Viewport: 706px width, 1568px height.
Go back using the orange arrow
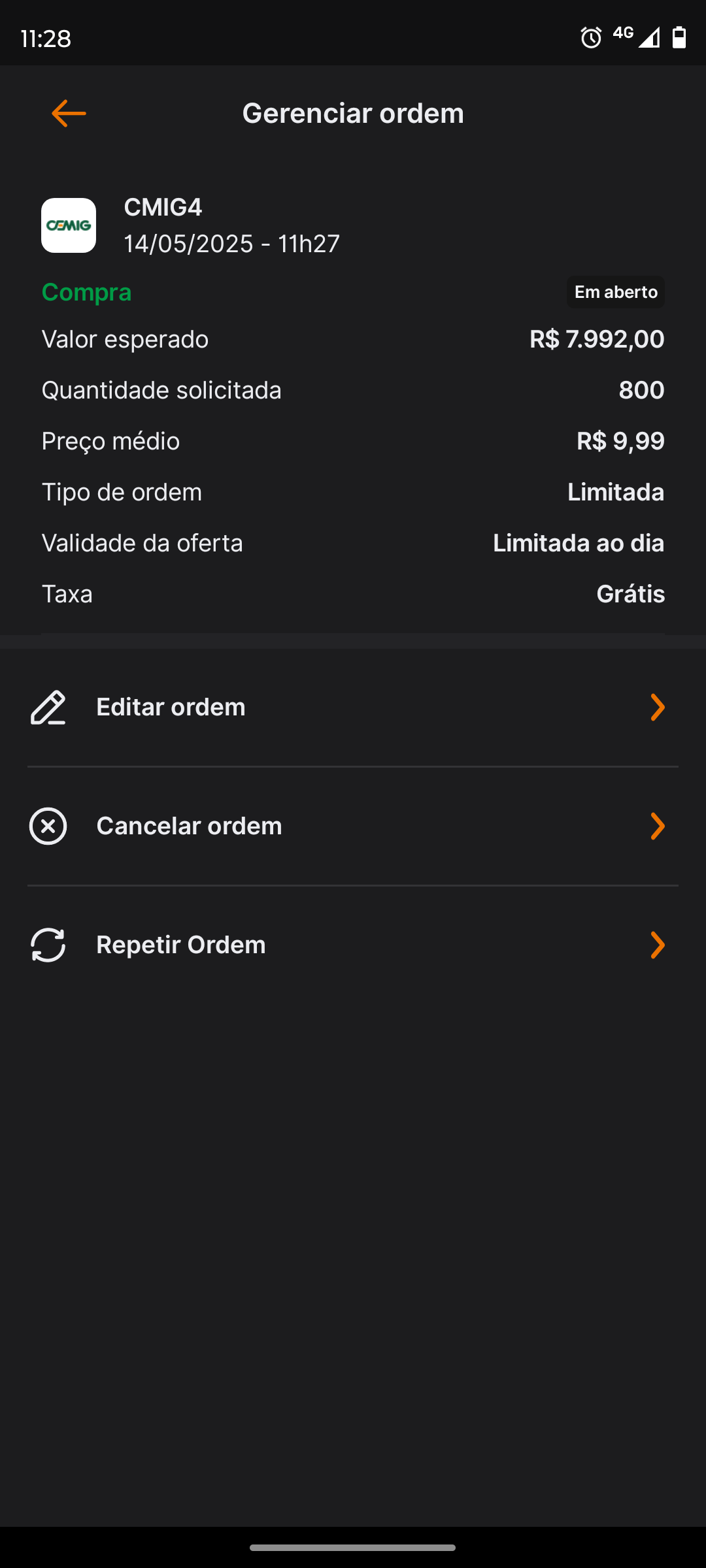pos(69,114)
